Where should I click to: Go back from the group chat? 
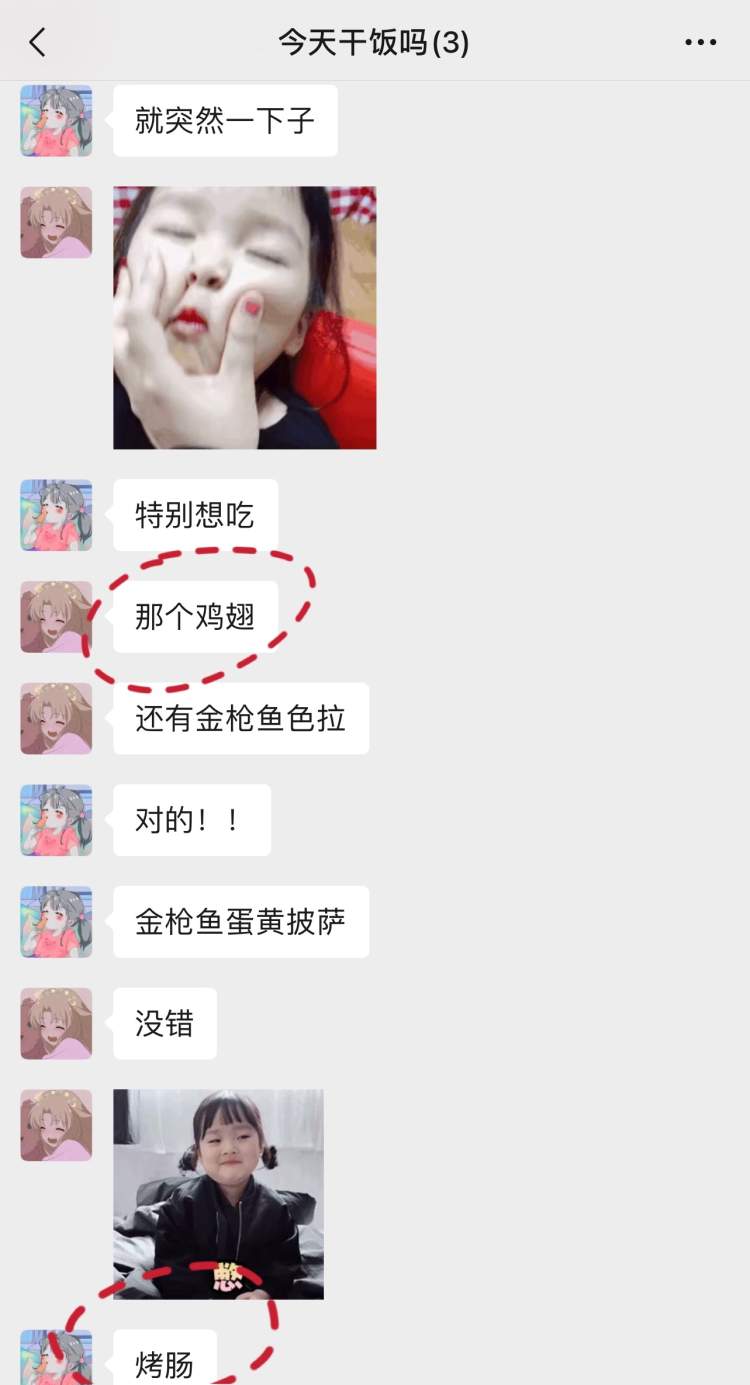tap(37, 42)
